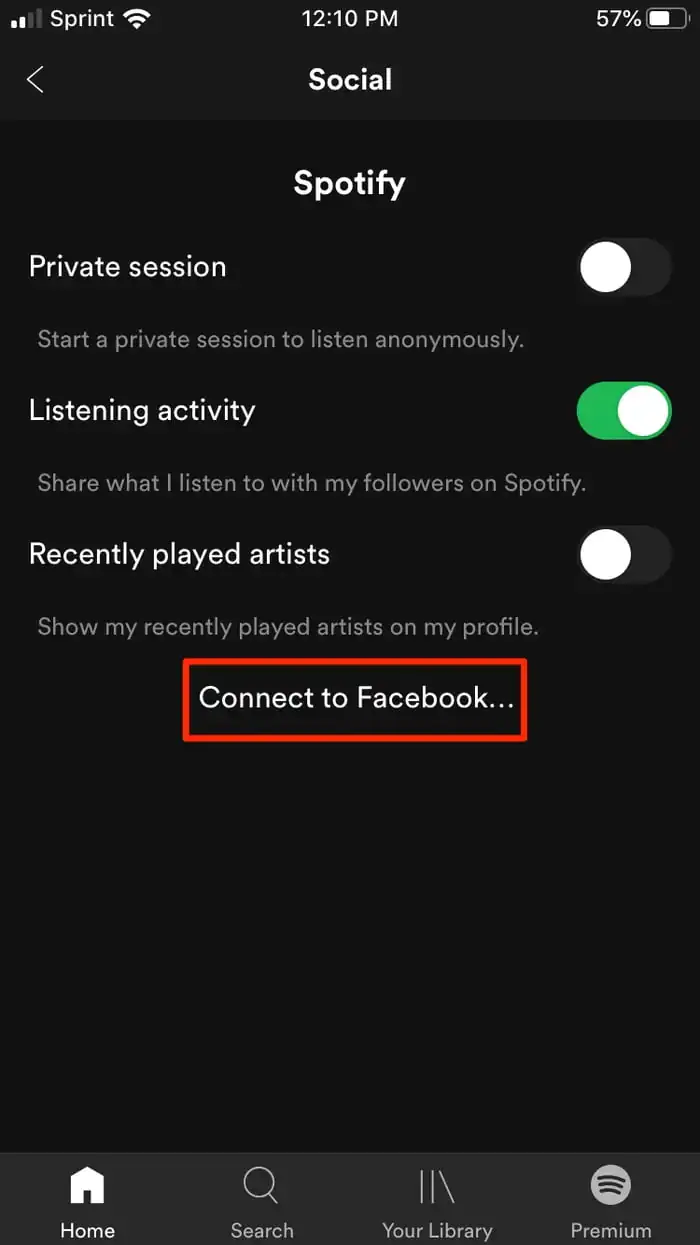Viewport: 700px width, 1245px height.
Task: Enable the Private session toggle
Action: pyautogui.click(x=623, y=267)
